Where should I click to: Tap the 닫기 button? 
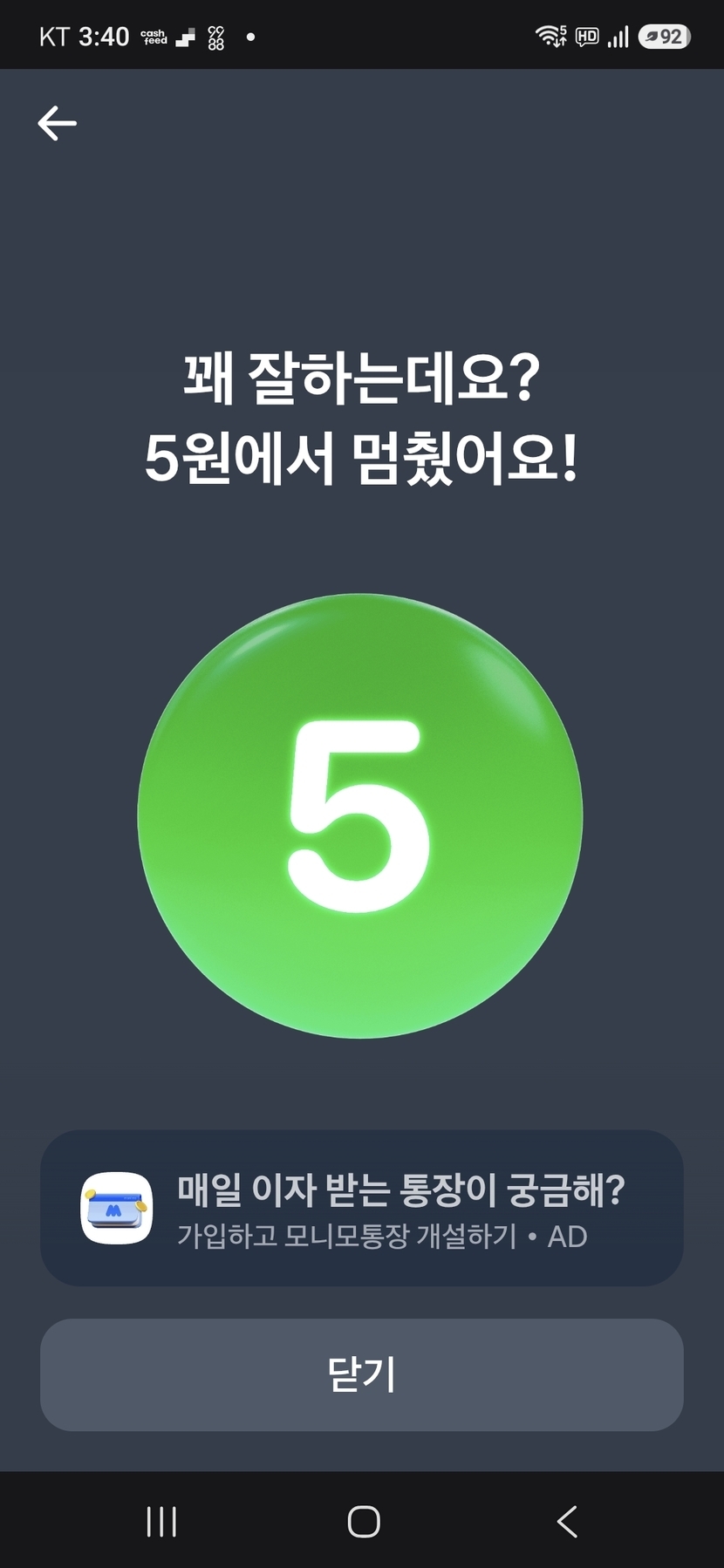pyautogui.click(x=361, y=1374)
